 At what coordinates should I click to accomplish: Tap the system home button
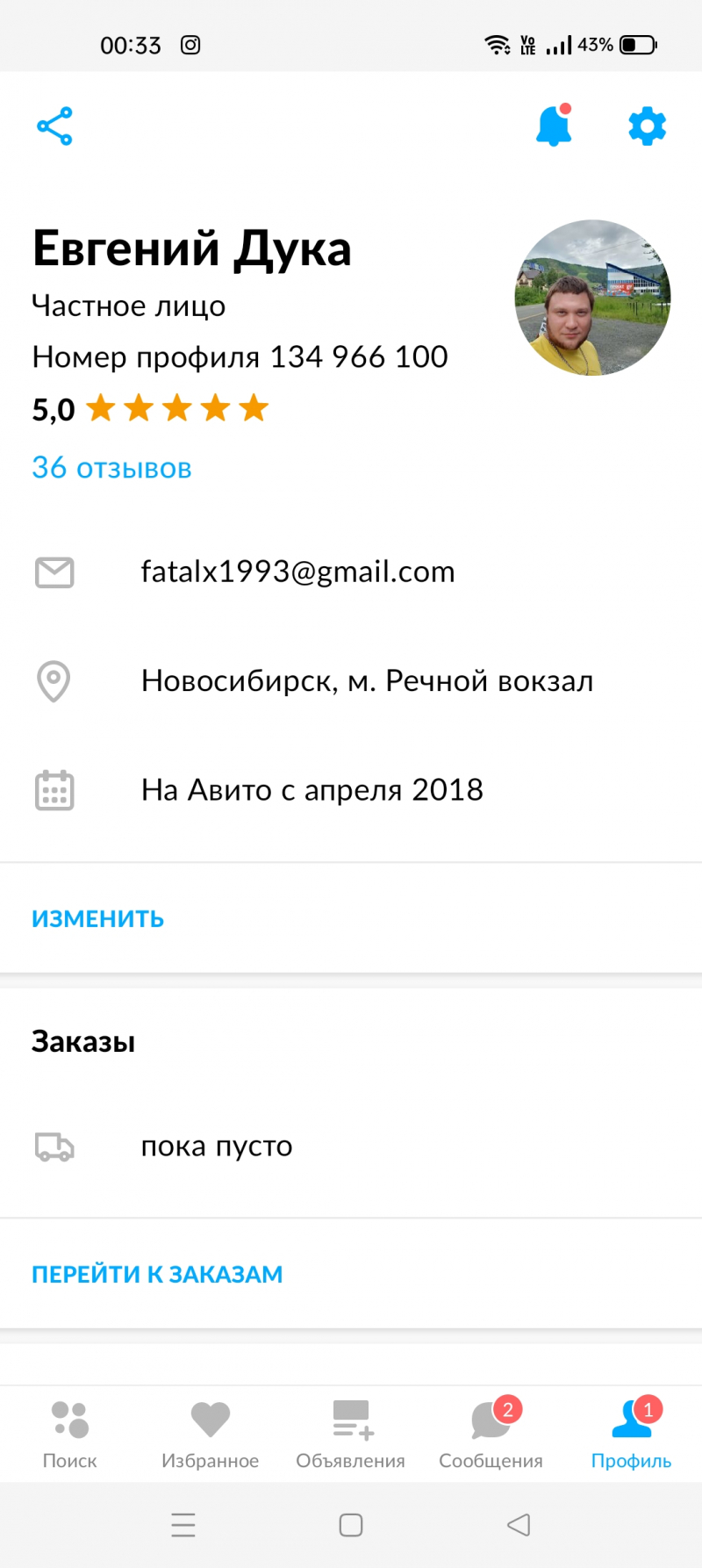pyautogui.click(x=351, y=1525)
